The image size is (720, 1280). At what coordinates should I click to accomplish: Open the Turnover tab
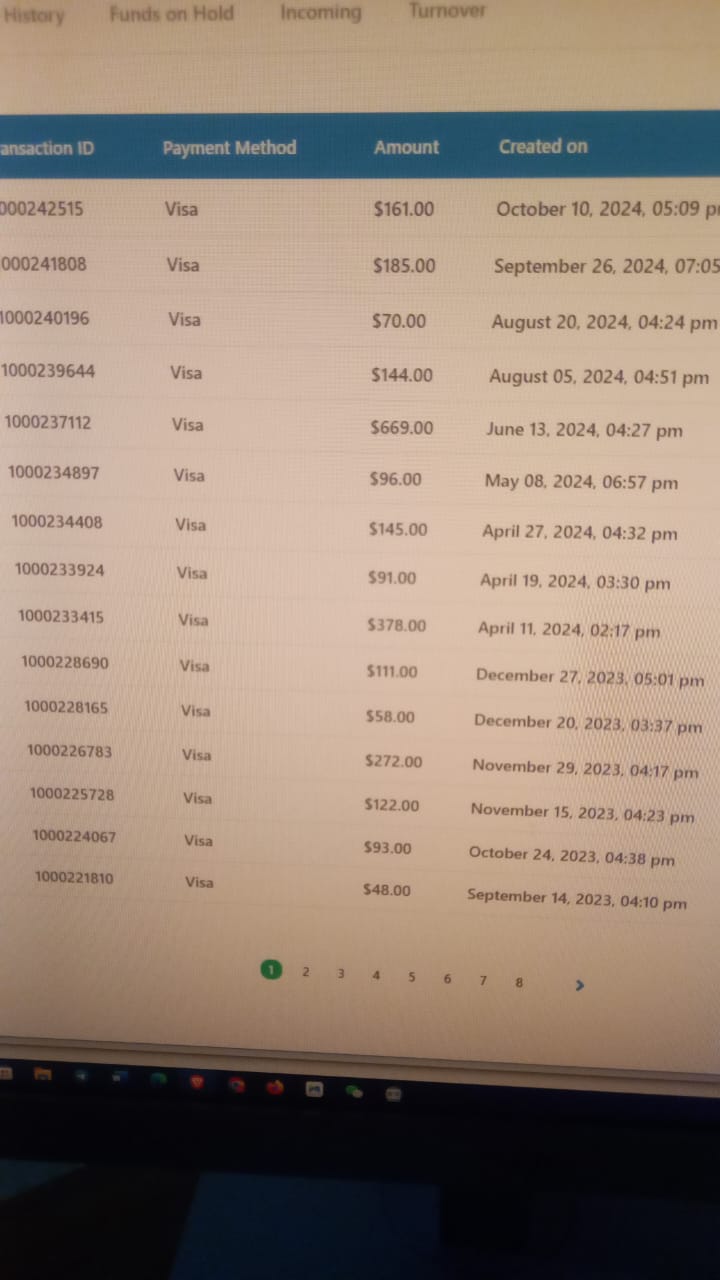[447, 11]
